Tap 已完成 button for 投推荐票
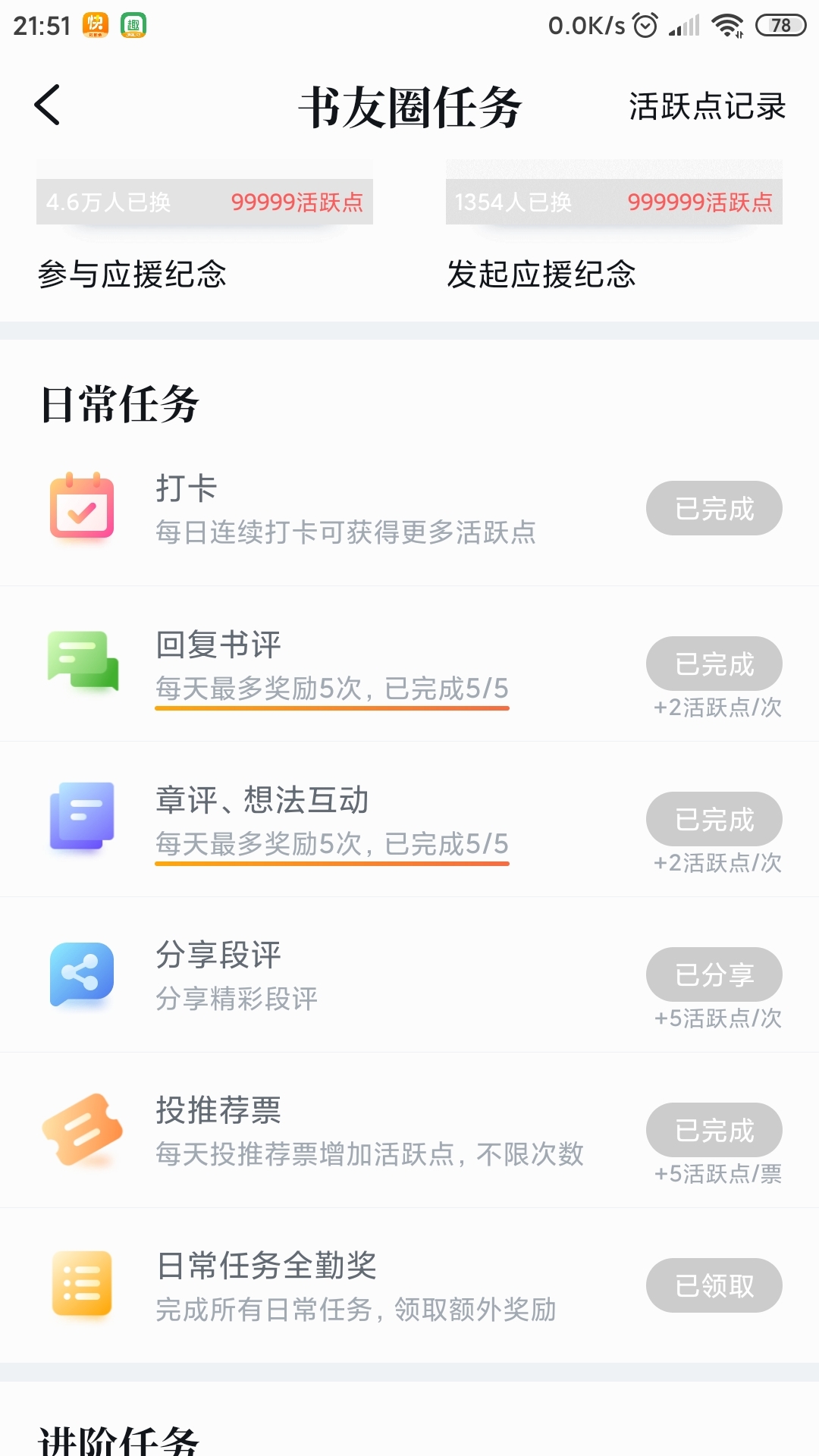Viewport: 819px width, 1456px height. point(714,1130)
